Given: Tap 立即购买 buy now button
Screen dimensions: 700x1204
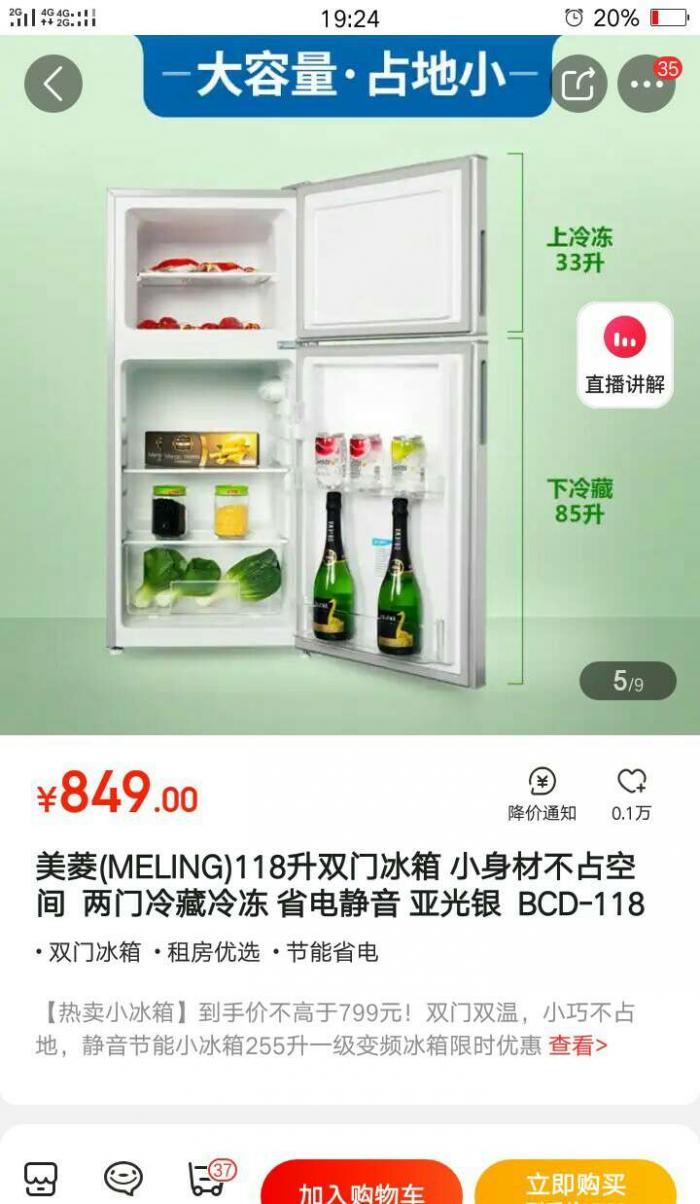Looking at the screenshot, I should coord(575,1185).
